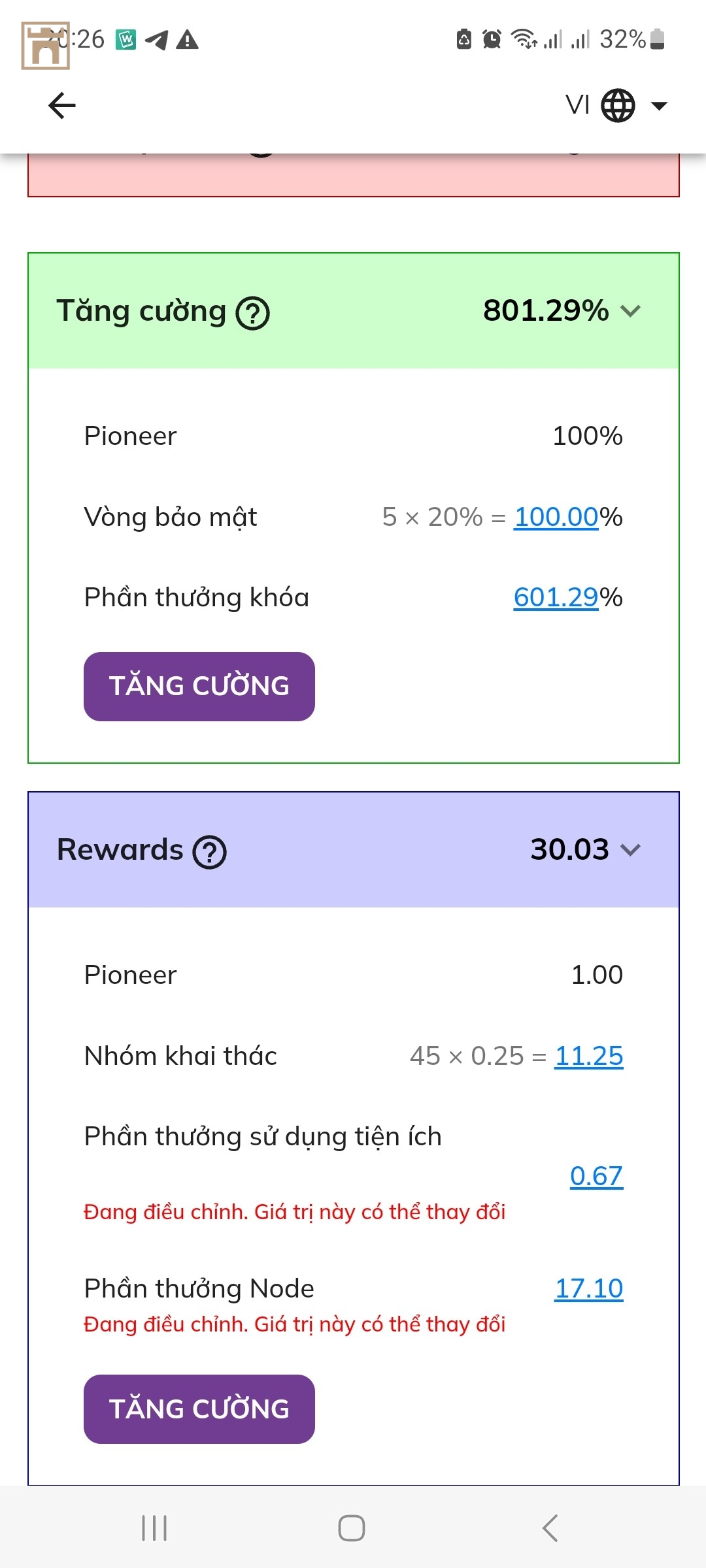Open recent apps from navigation bar
Image resolution: width=706 pixels, height=1568 pixels.
coord(155,1528)
